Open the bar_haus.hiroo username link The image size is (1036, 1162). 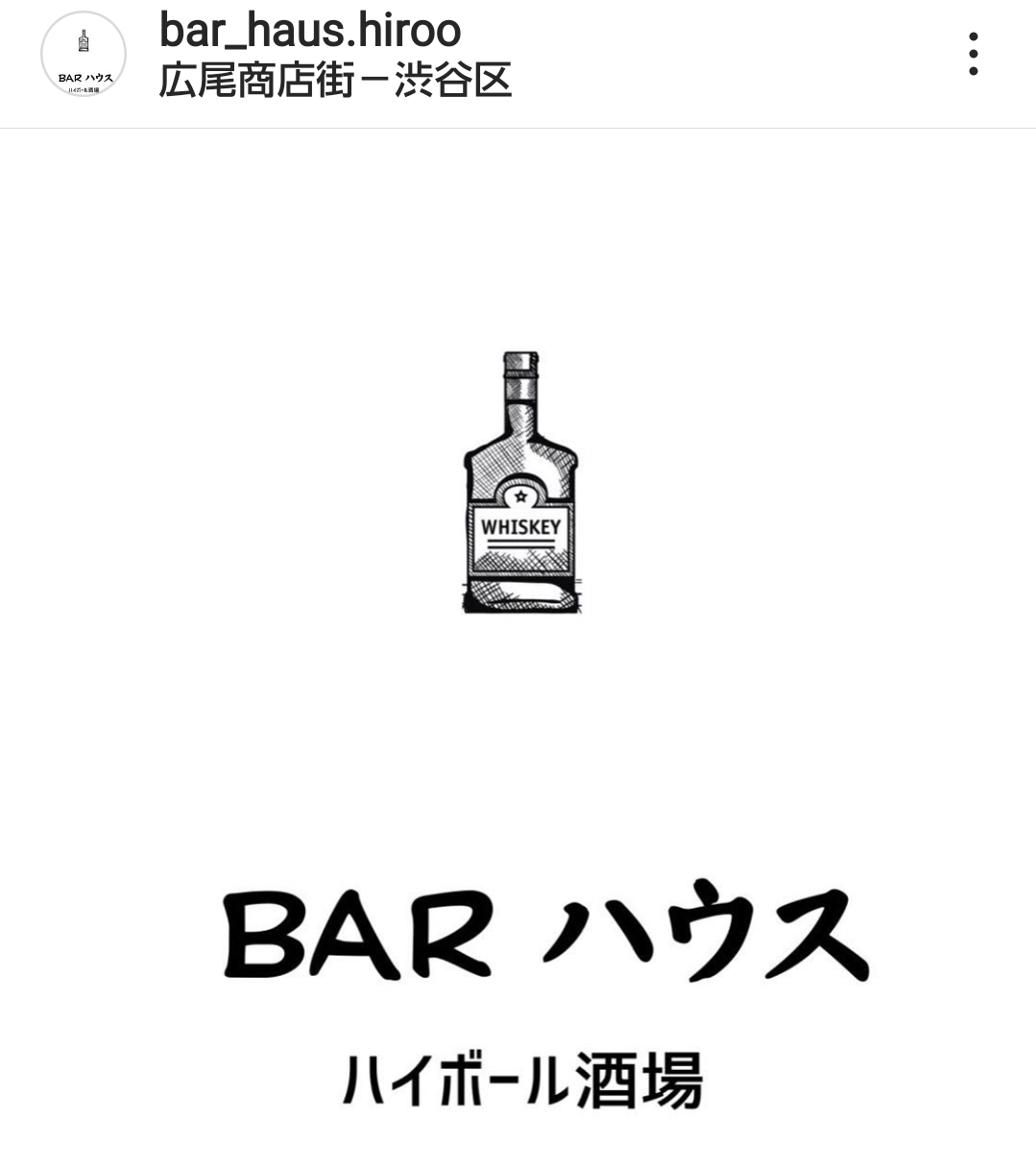[x=309, y=30]
